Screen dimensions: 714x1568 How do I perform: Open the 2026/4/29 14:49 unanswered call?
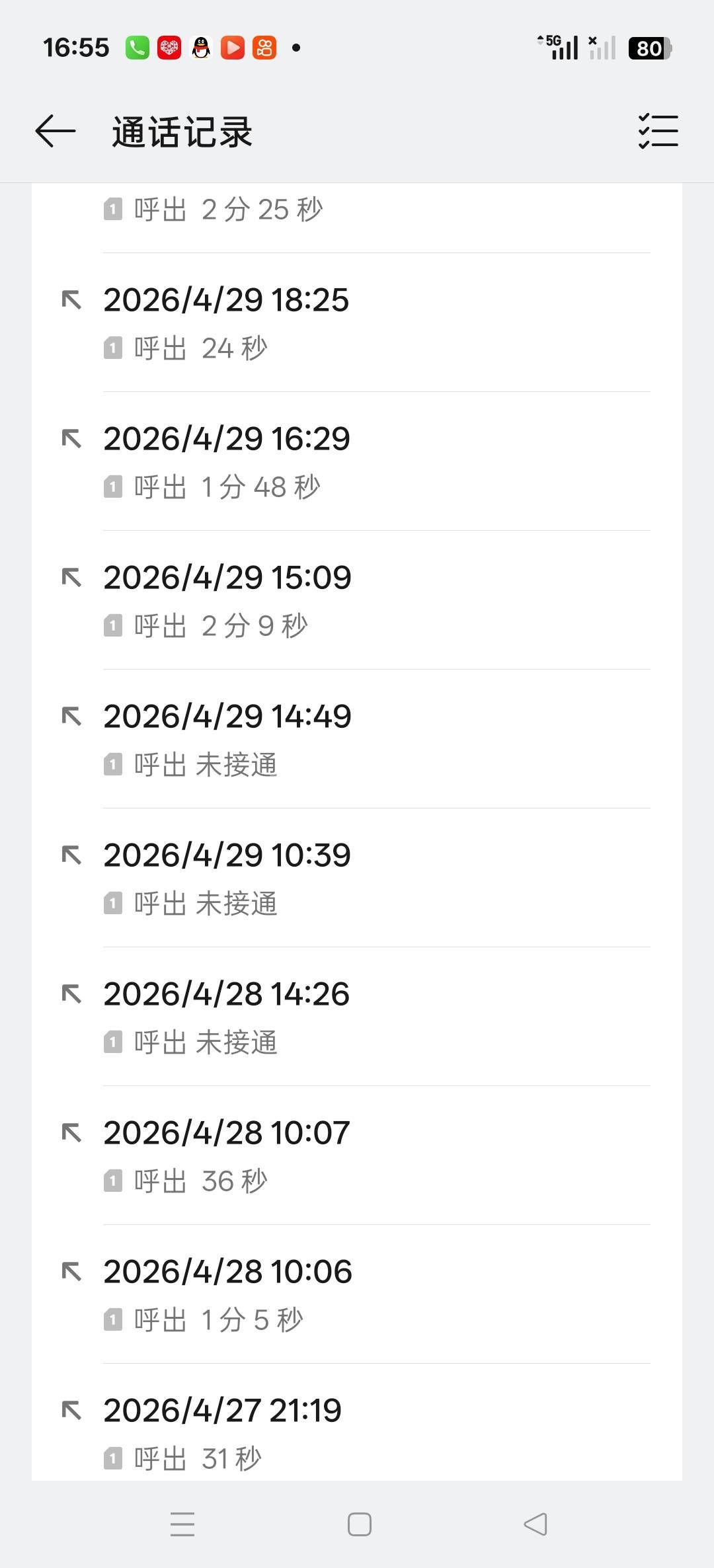[x=357, y=739]
